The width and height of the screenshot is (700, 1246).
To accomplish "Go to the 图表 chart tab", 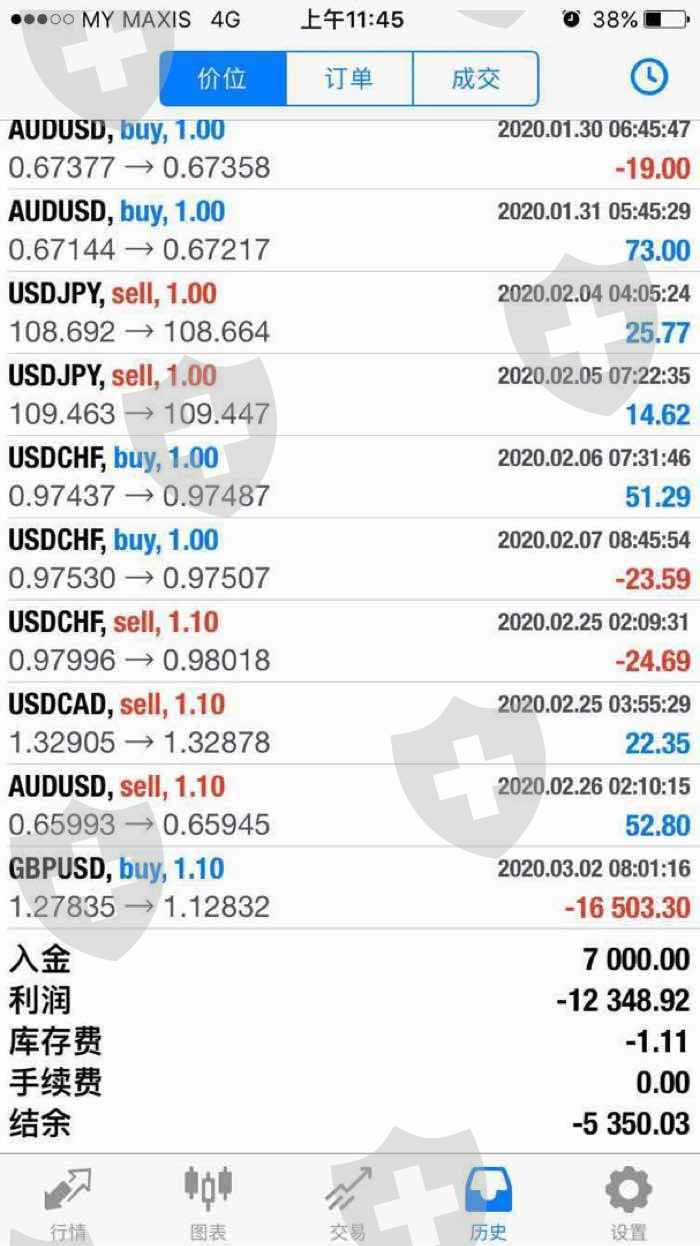I will coord(209,1200).
